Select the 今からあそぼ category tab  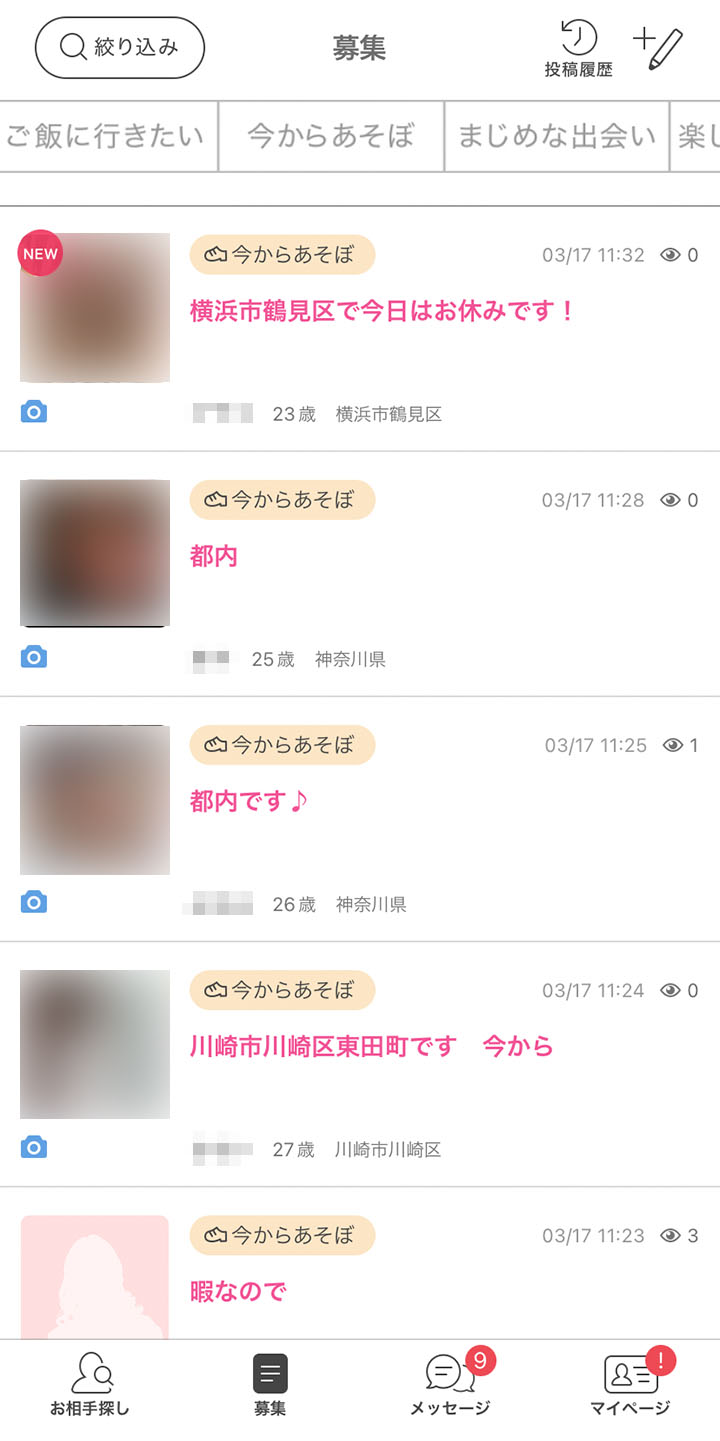(331, 136)
